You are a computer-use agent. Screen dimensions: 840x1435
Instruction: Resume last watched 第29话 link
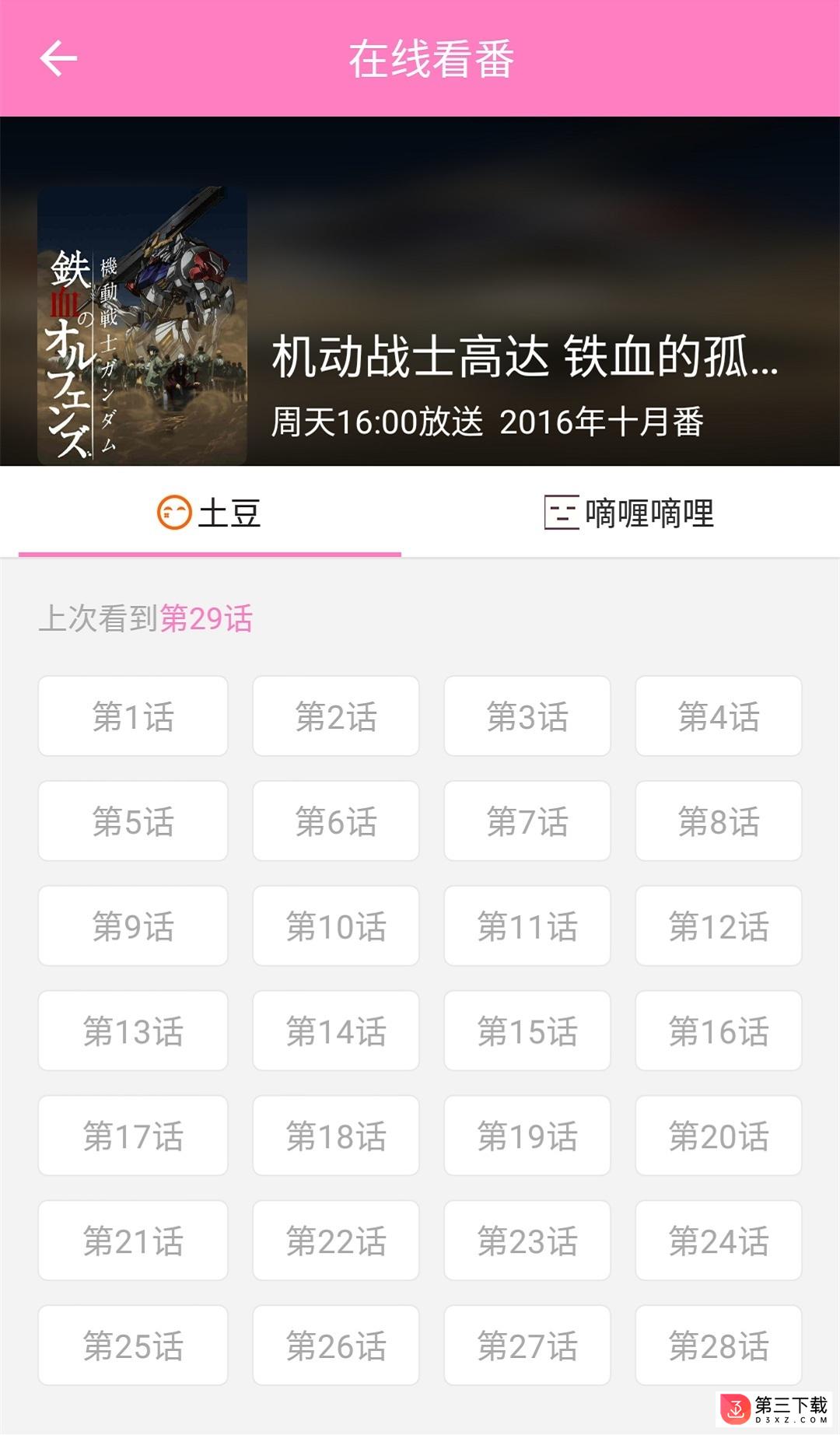[x=206, y=619]
